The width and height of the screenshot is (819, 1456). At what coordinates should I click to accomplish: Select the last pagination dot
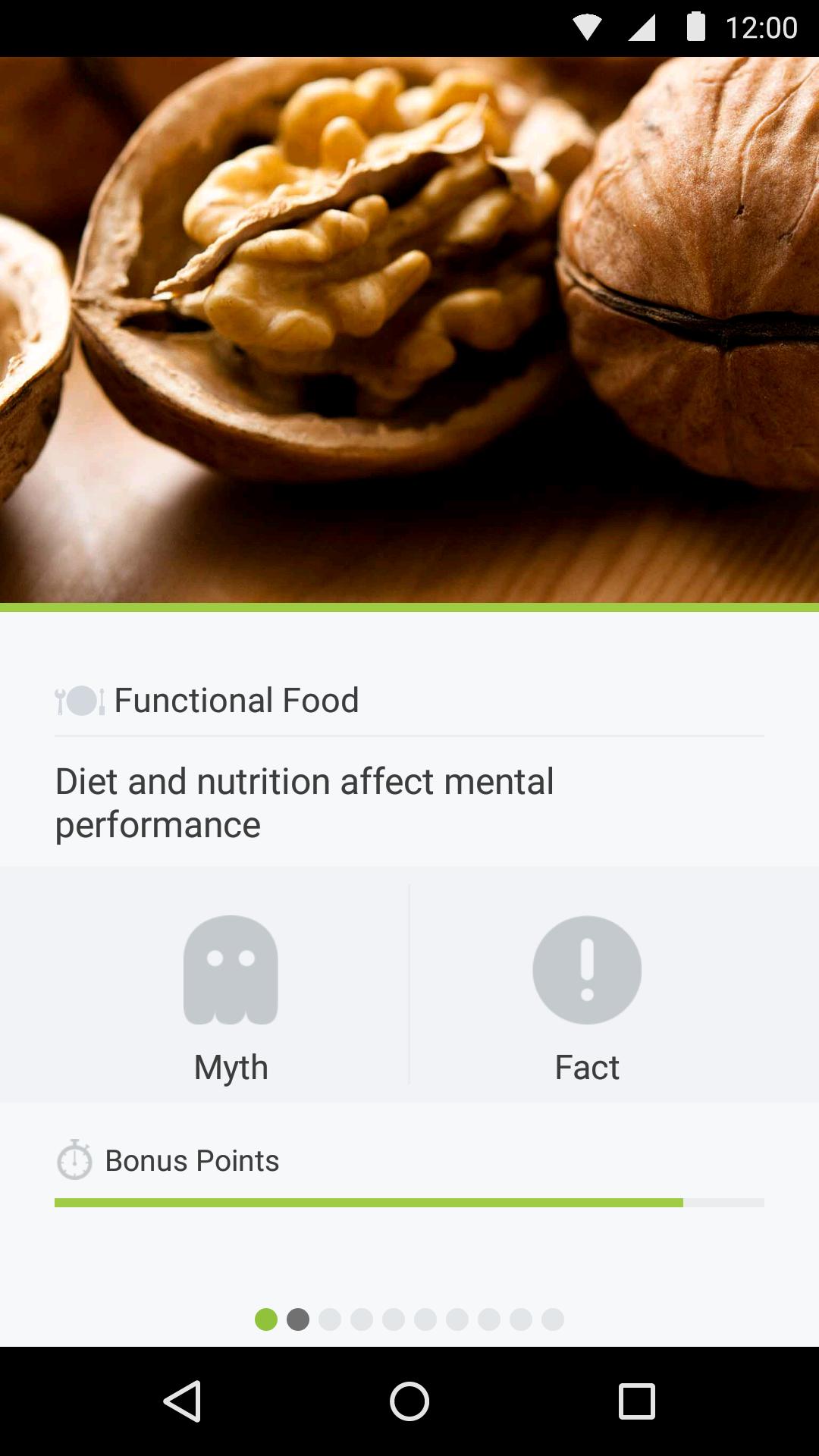point(552,1319)
